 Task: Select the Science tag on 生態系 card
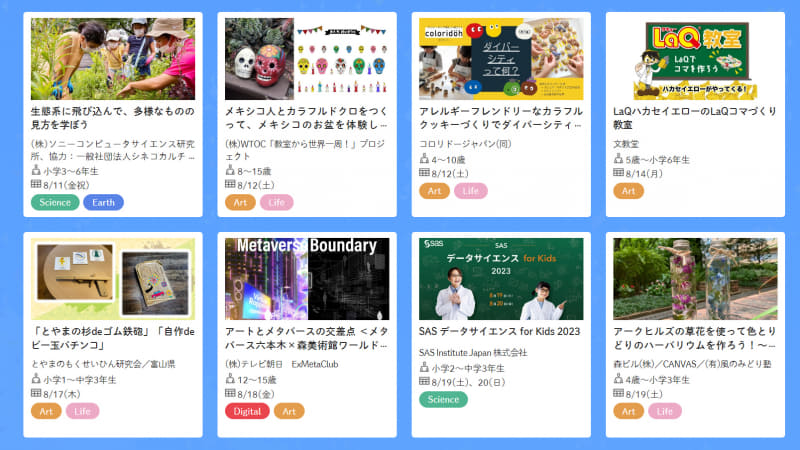(x=55, y=202)
